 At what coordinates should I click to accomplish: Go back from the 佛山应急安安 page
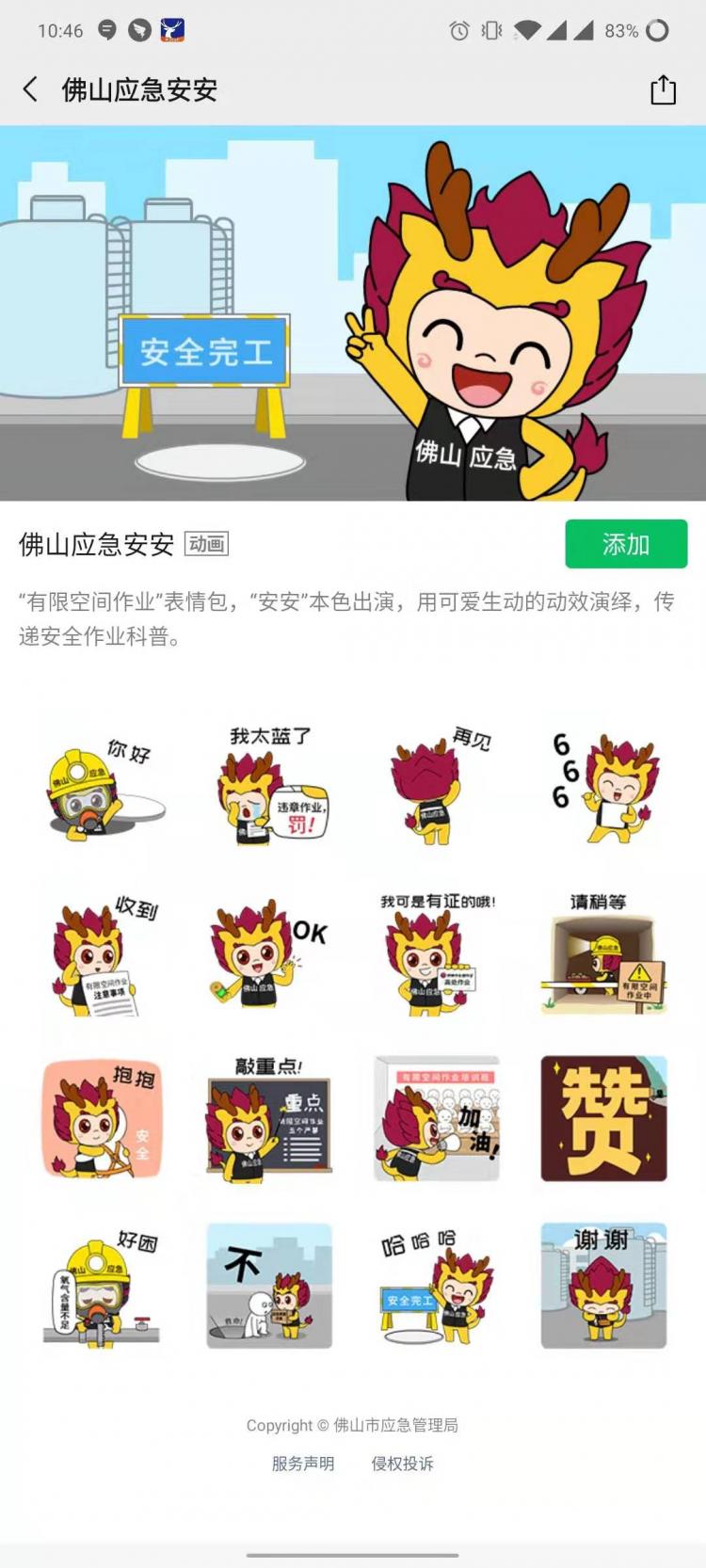coord(30,89)
